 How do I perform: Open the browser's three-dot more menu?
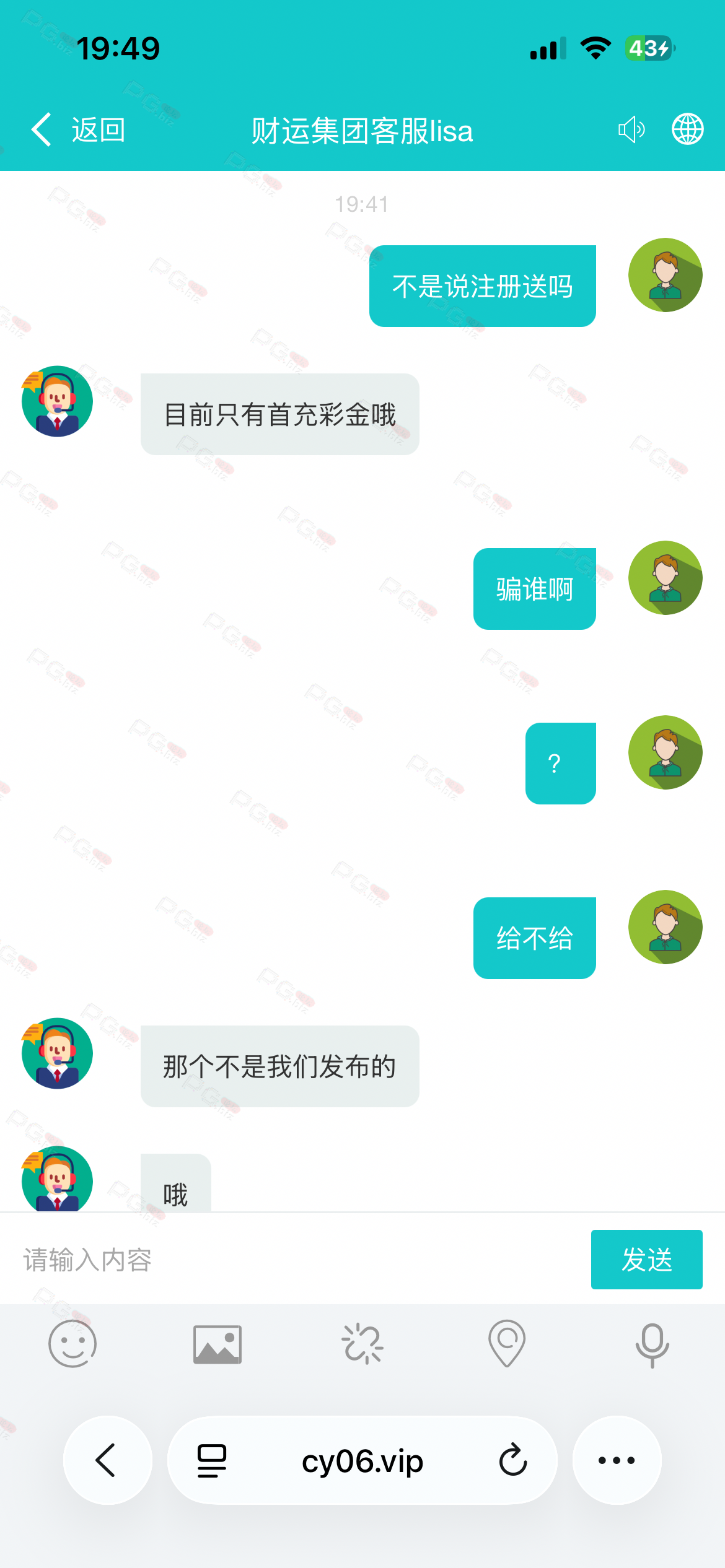[x=617, y=1460]
